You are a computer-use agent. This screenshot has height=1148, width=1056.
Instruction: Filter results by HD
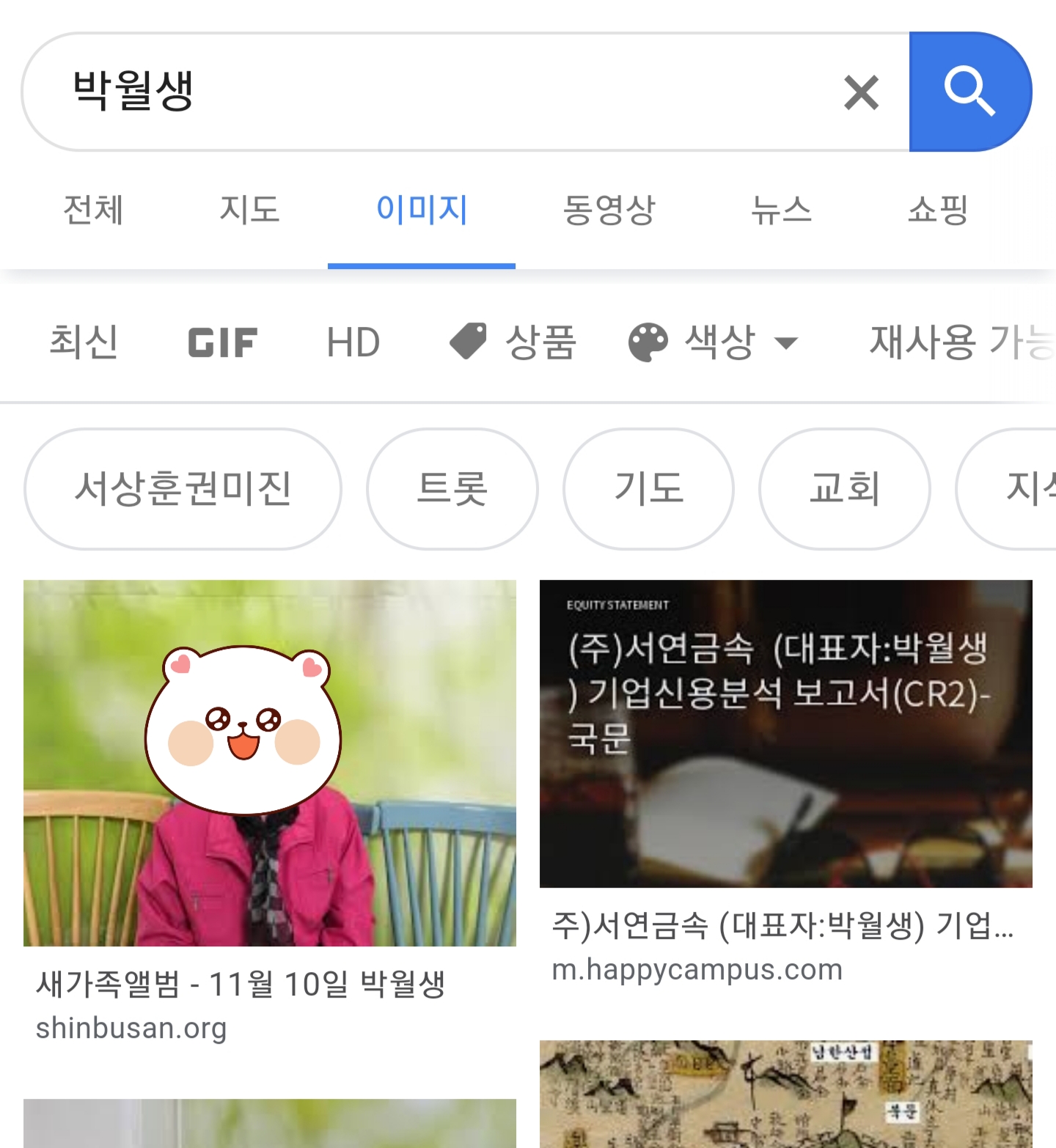tap(353, 342)
